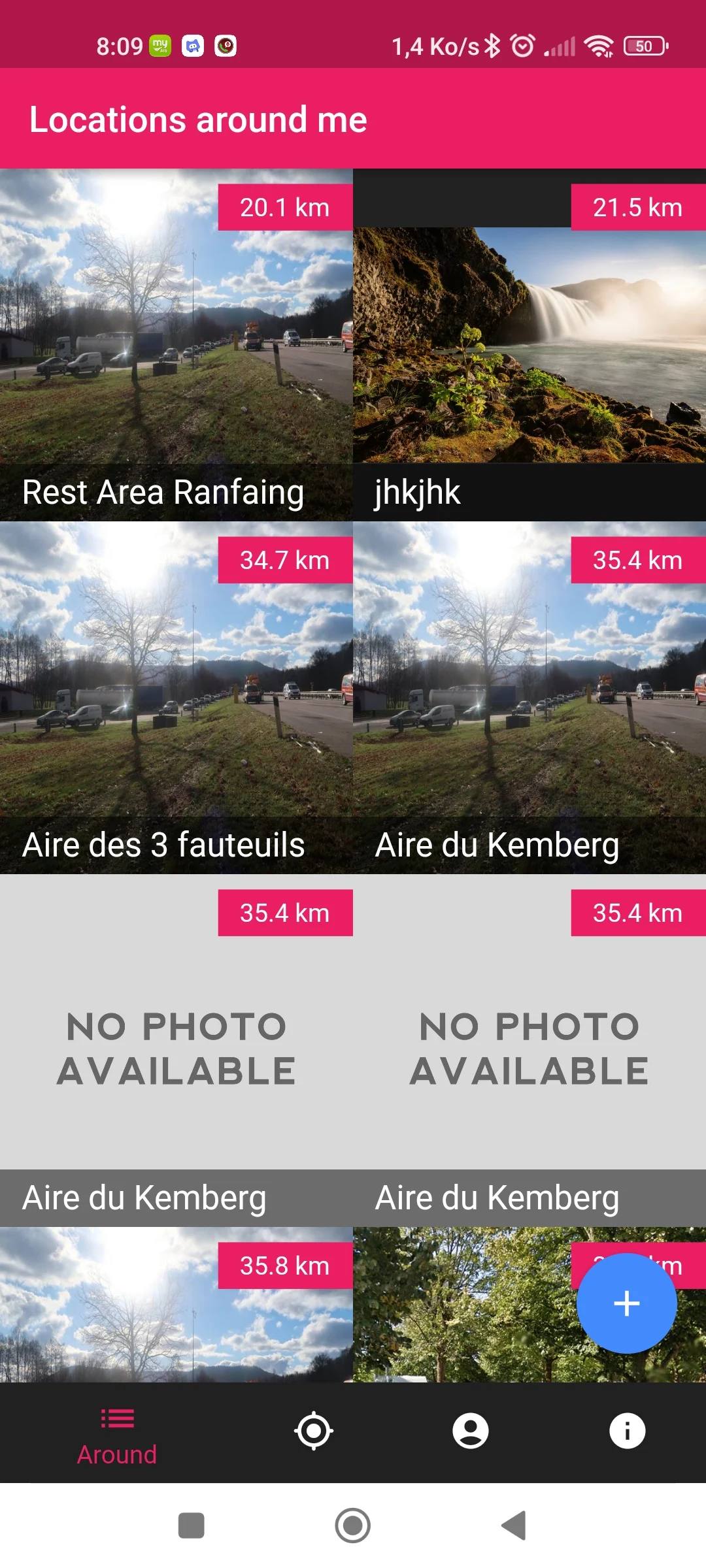Open the GPS target tab

point(314,1431)
